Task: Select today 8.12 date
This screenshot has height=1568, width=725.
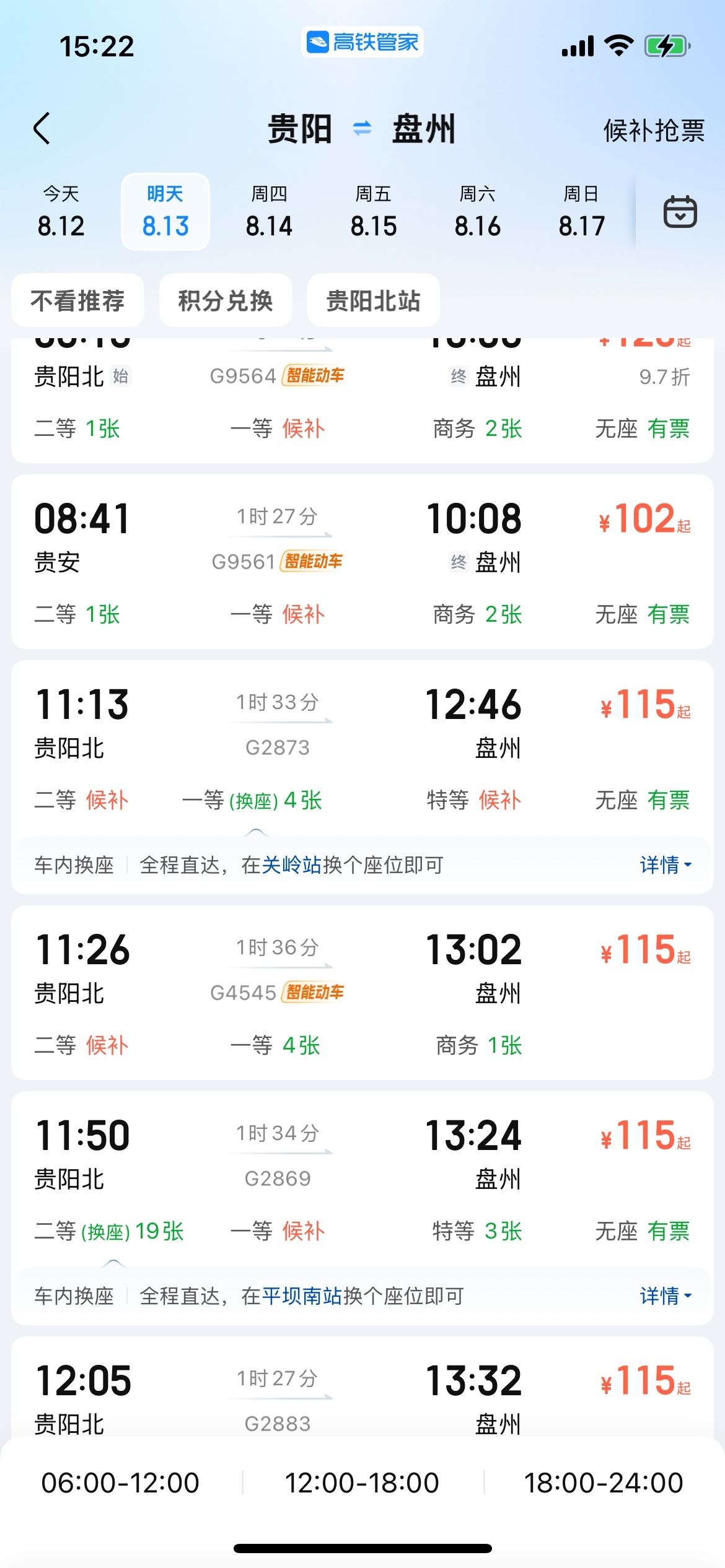Action: pyautogui.click(x=61, y=212)
